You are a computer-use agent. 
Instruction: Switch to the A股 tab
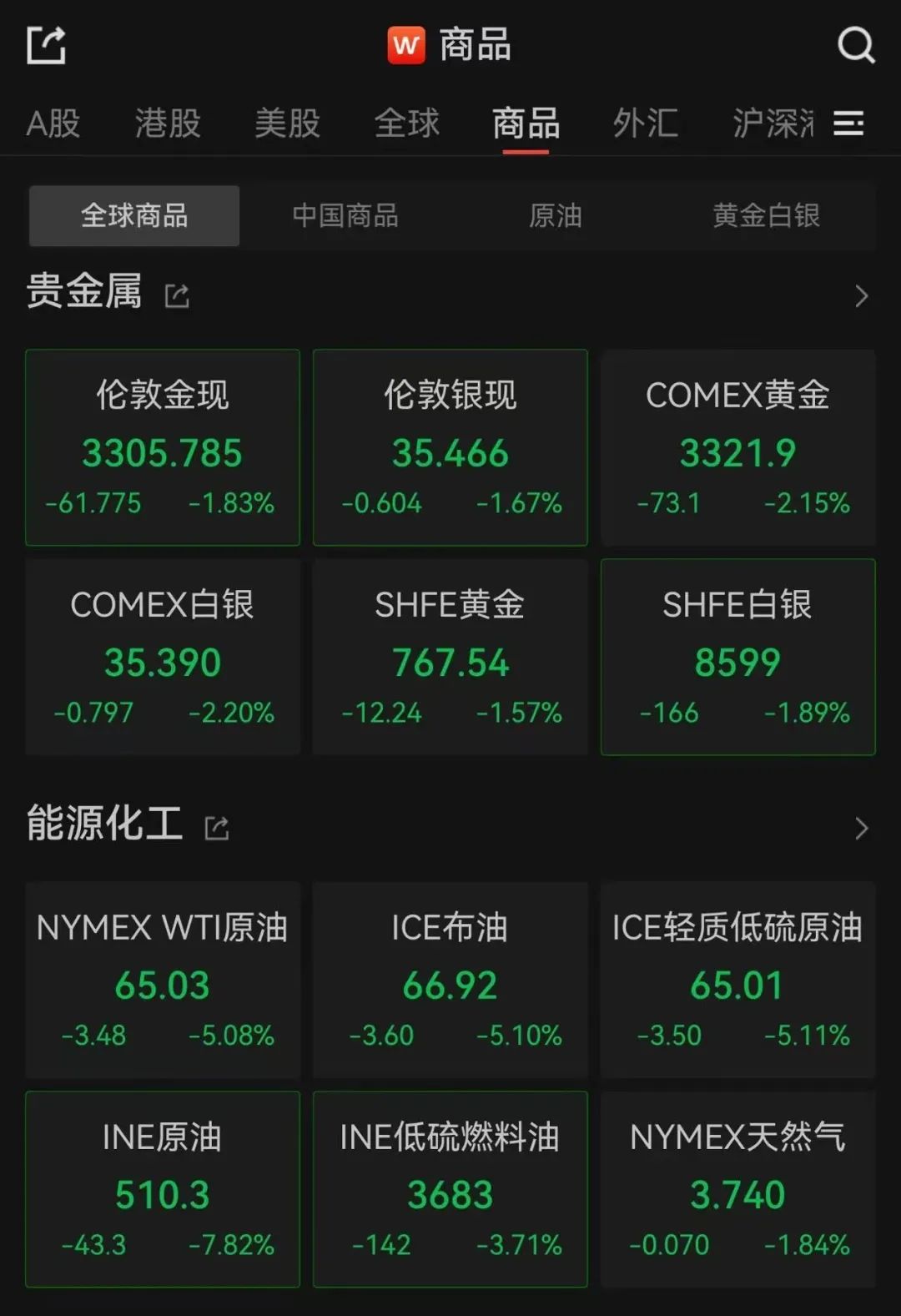point(53,124)
